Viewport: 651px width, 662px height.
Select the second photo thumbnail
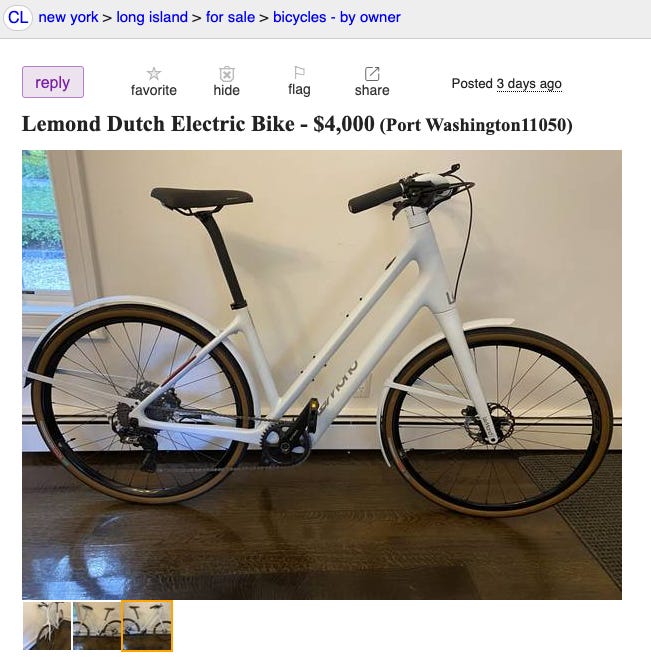coord(97,626)
